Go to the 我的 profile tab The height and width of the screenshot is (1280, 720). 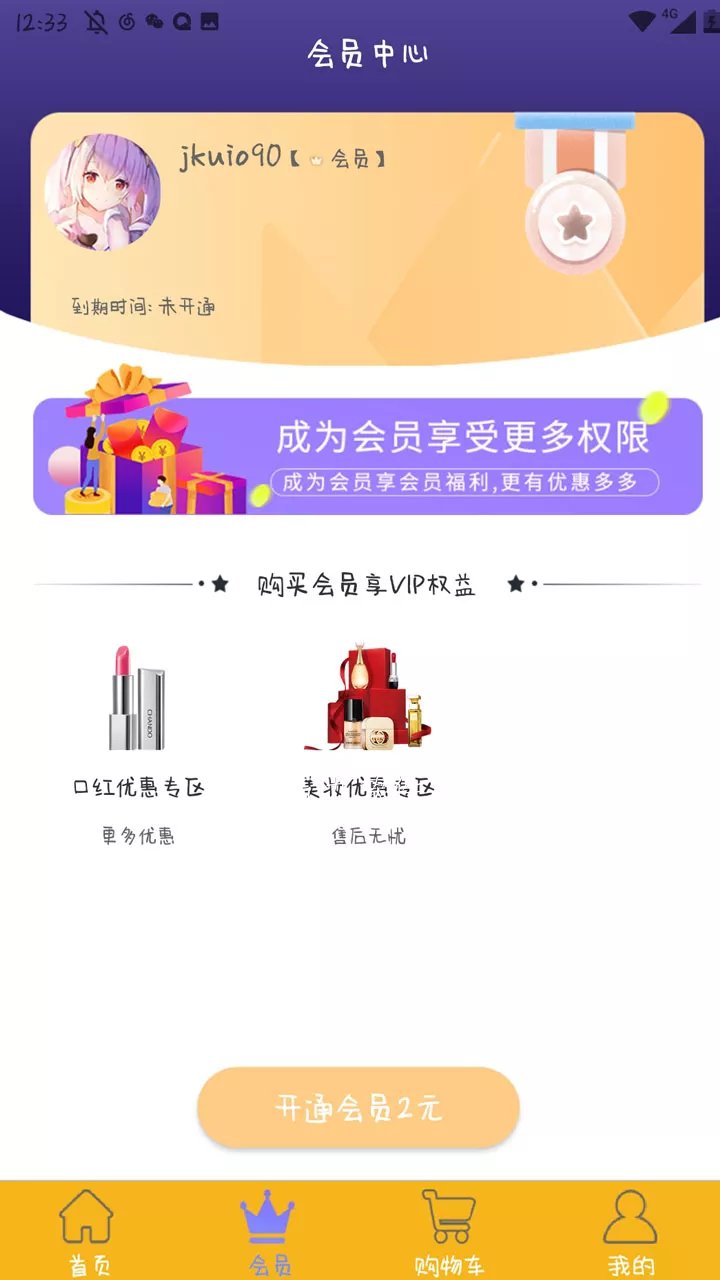[x=630, y=1232]
